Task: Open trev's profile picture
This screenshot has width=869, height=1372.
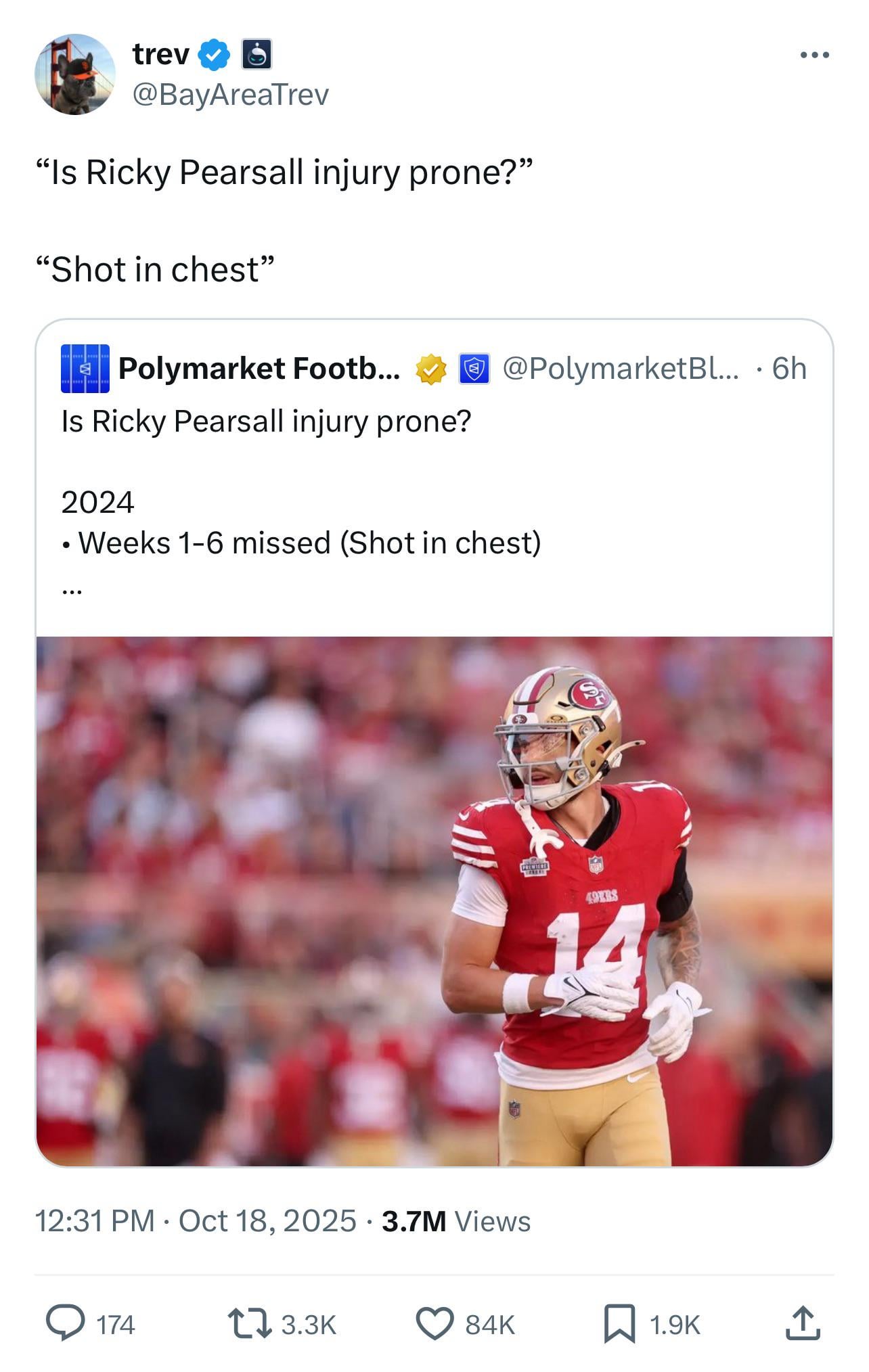Action: click(x=74, y=74)
